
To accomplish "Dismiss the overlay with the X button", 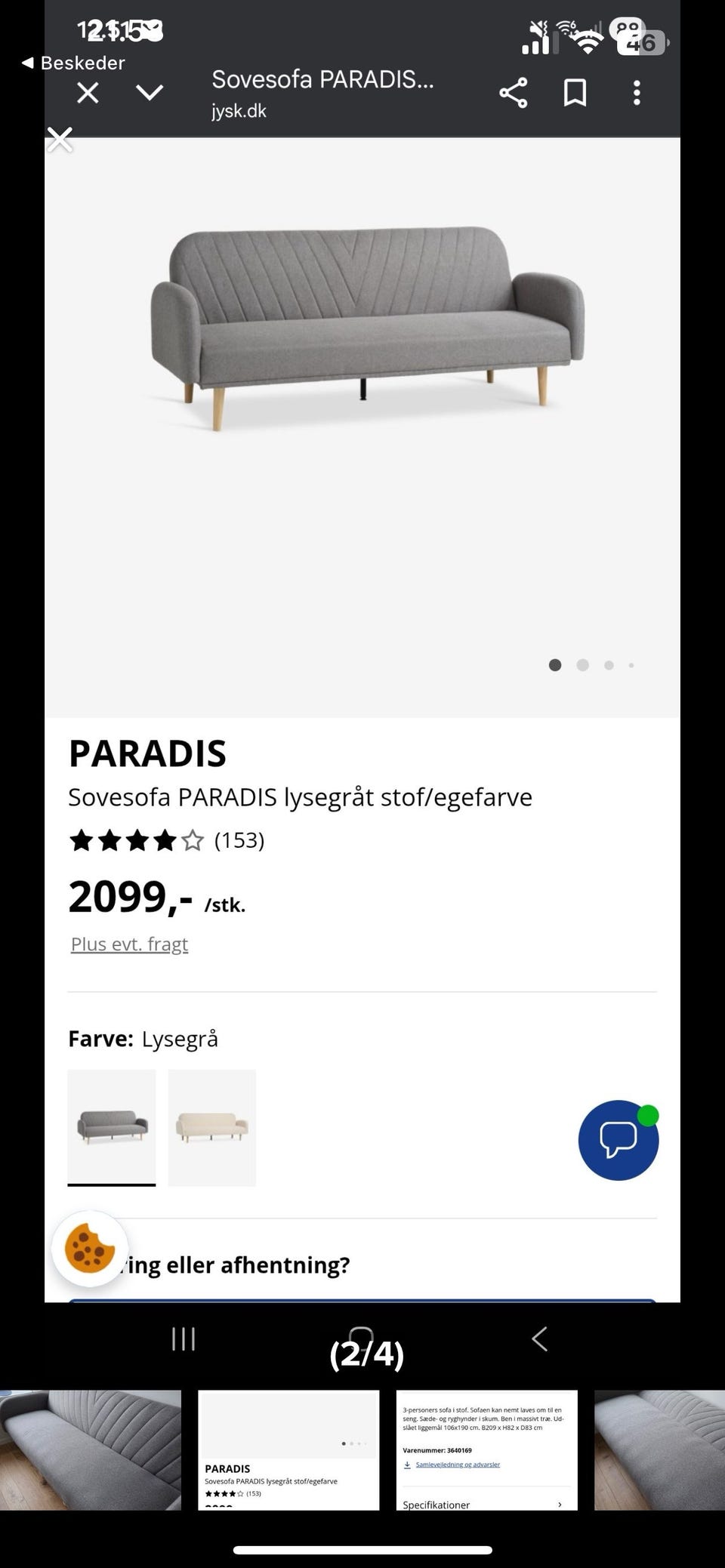I will (87, 92).
